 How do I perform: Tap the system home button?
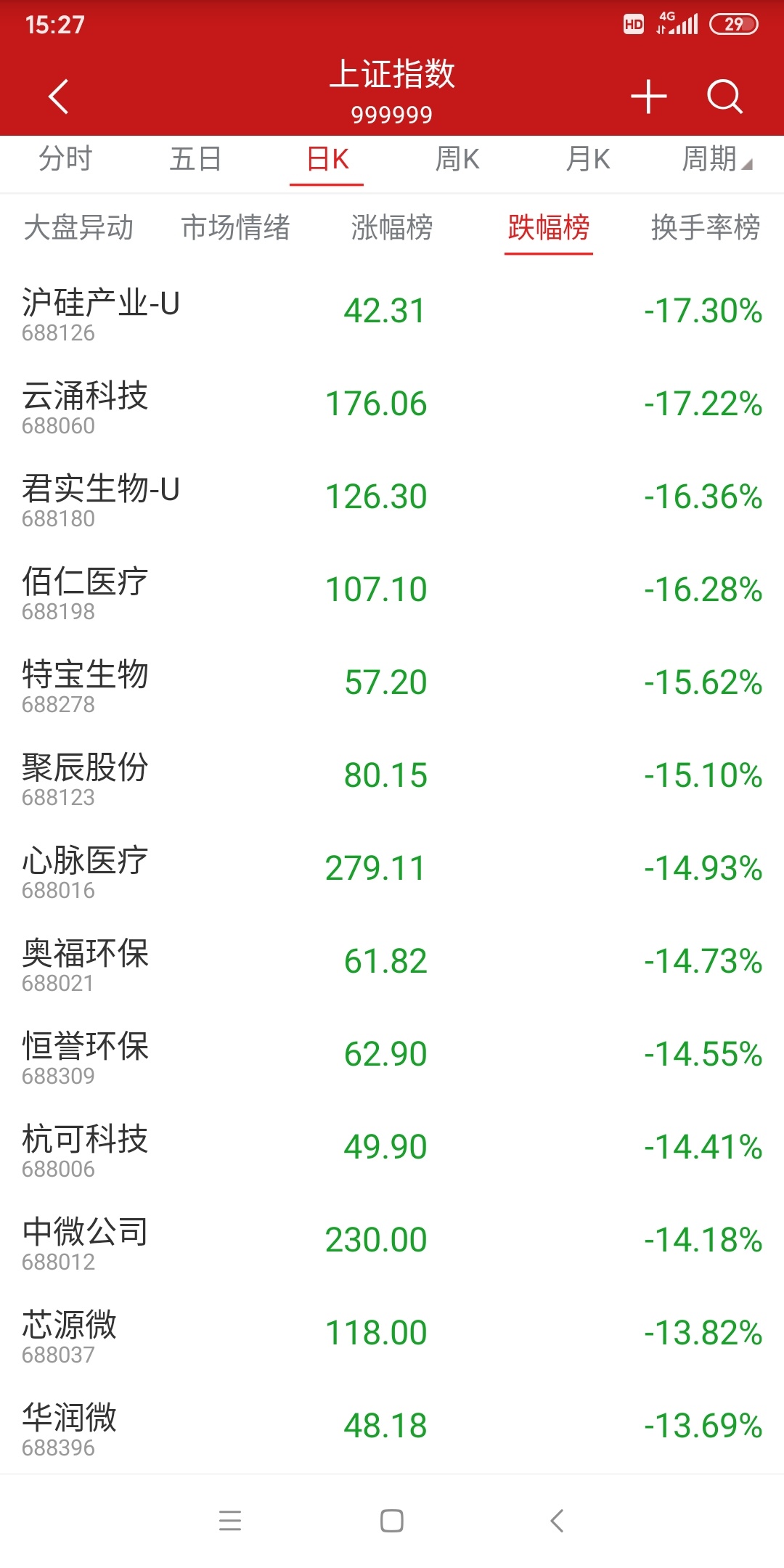(x=392, y=1521)
